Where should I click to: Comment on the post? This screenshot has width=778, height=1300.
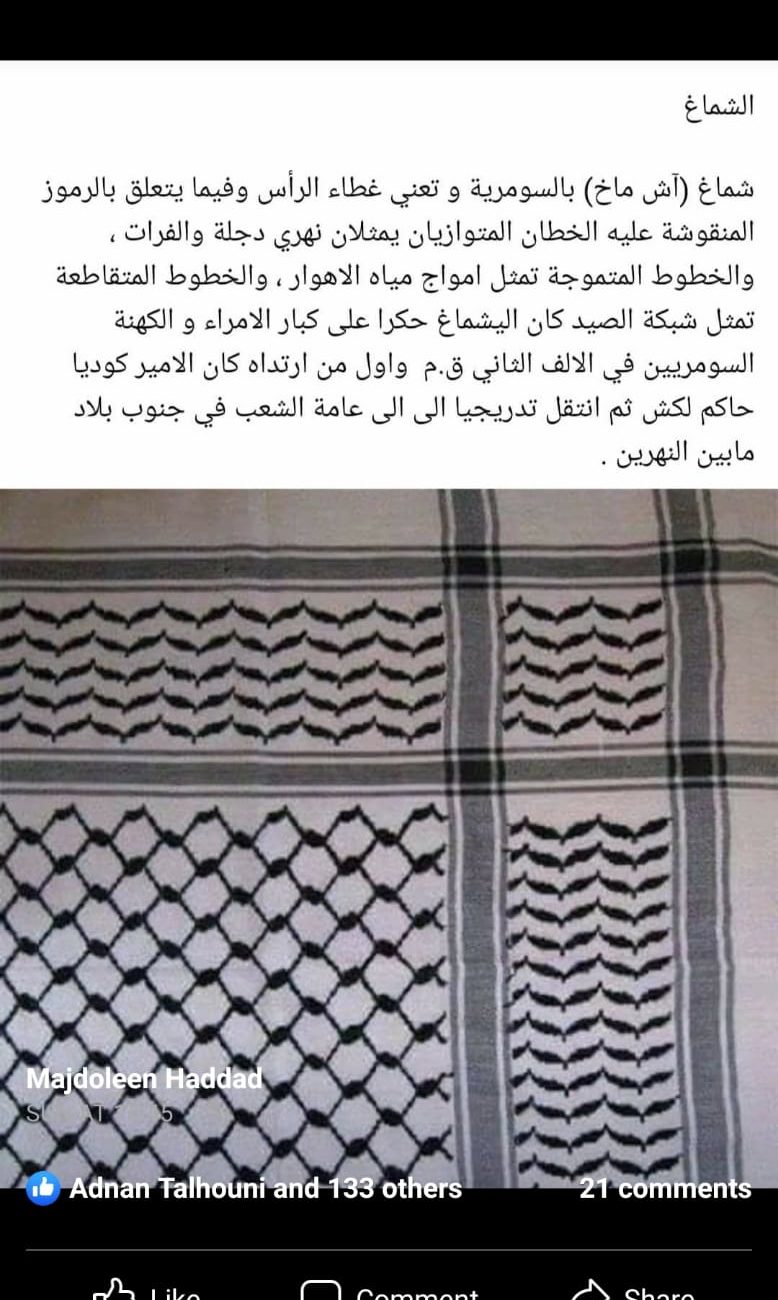point(389,1290)
